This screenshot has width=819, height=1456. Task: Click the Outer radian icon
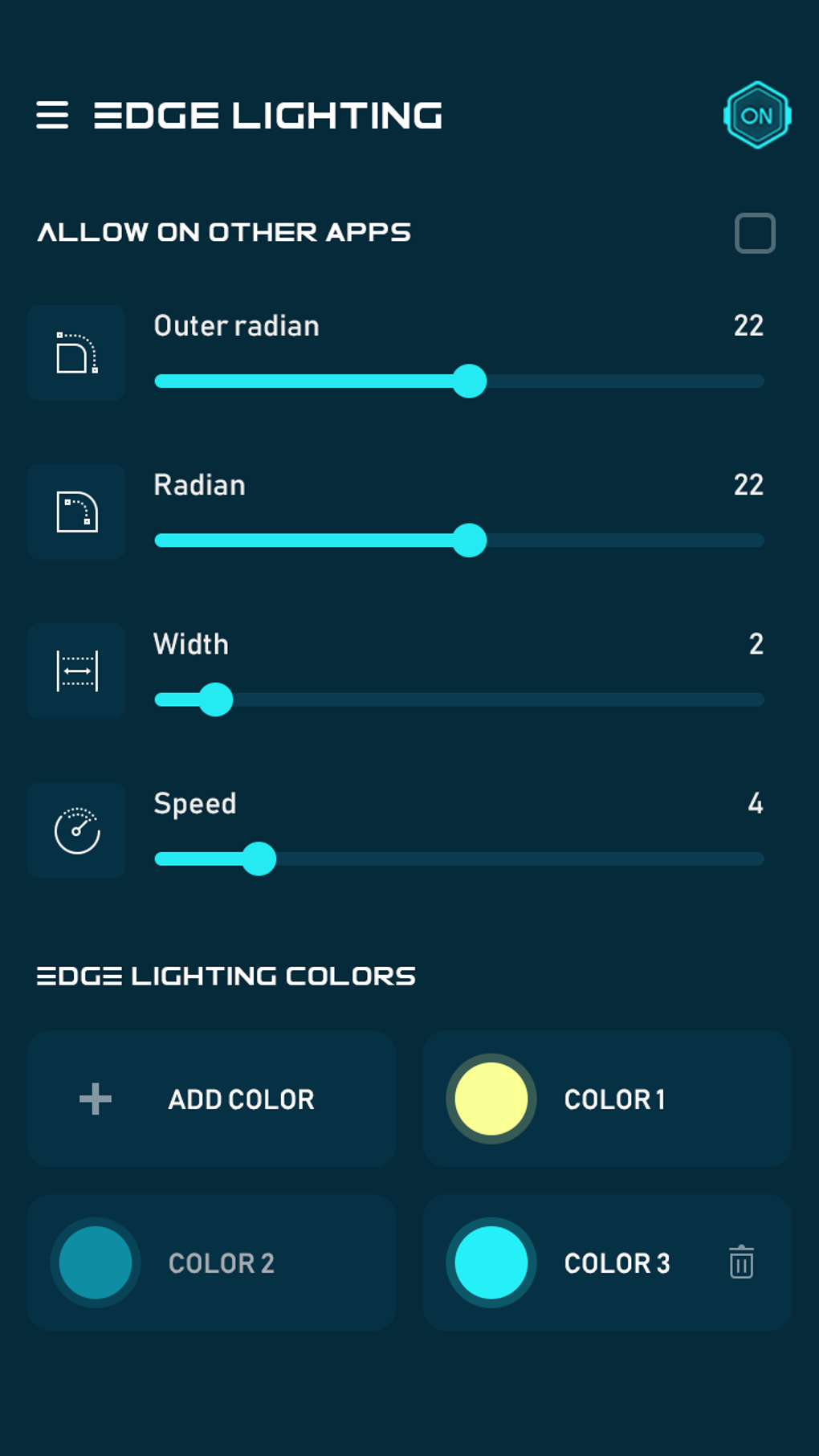point(75,352)
